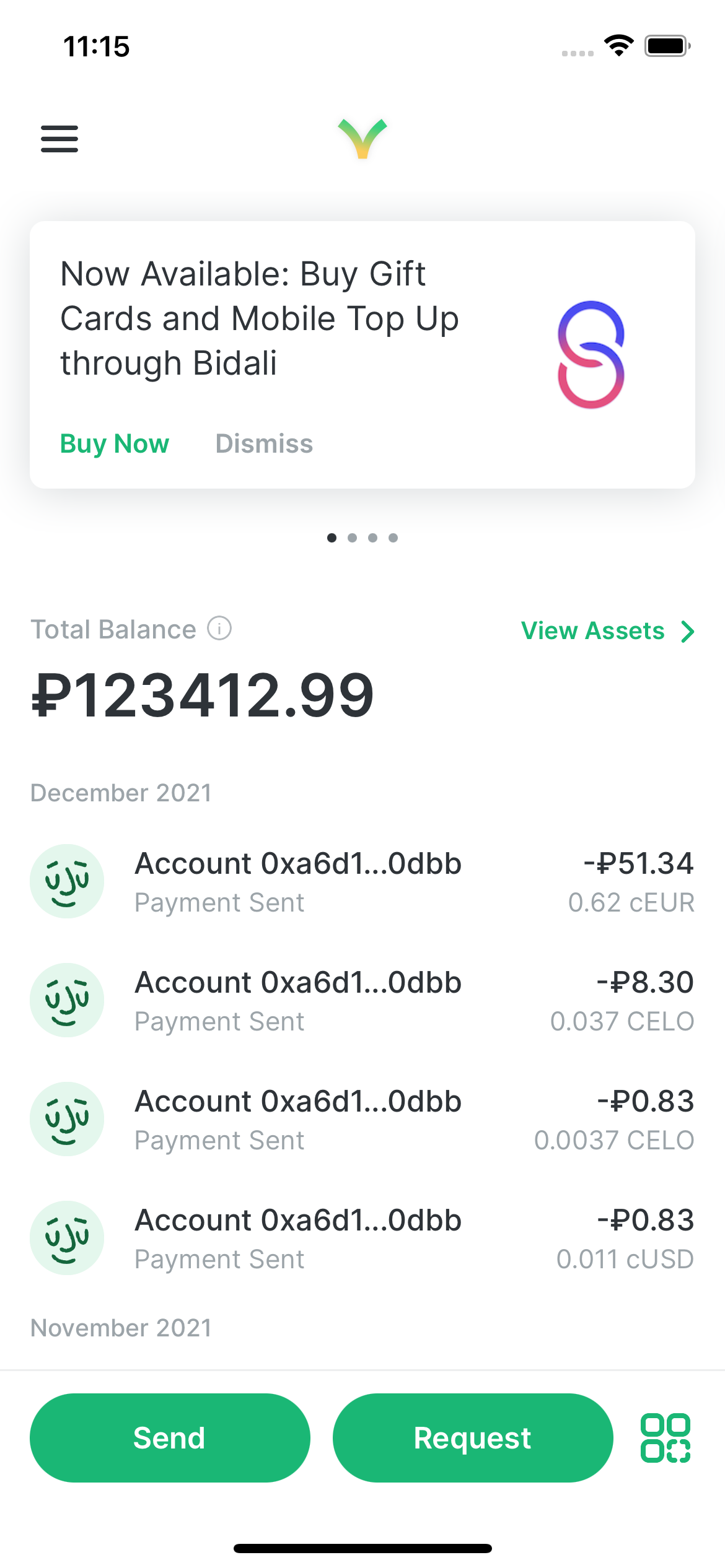Tap the info icon beside Total Balance
This screenshot has height=1568, width=725.
coord(218,629)
